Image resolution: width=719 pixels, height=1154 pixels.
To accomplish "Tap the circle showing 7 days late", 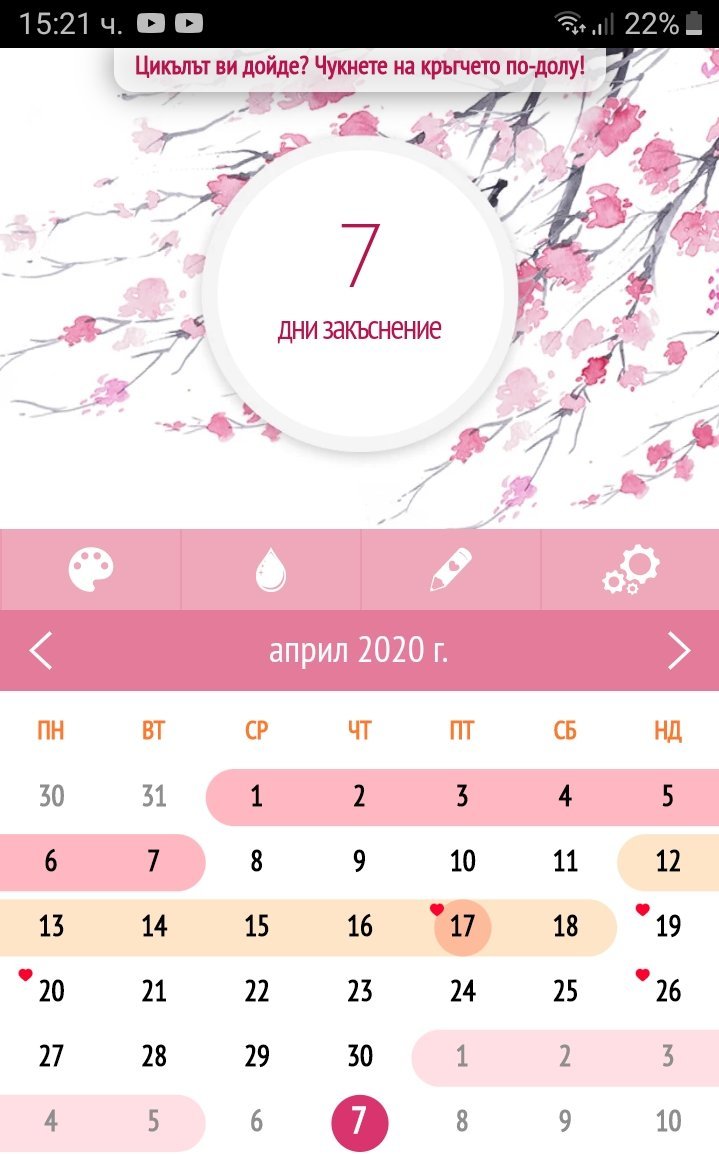I will pyautogui.click(x=359, y=293).
